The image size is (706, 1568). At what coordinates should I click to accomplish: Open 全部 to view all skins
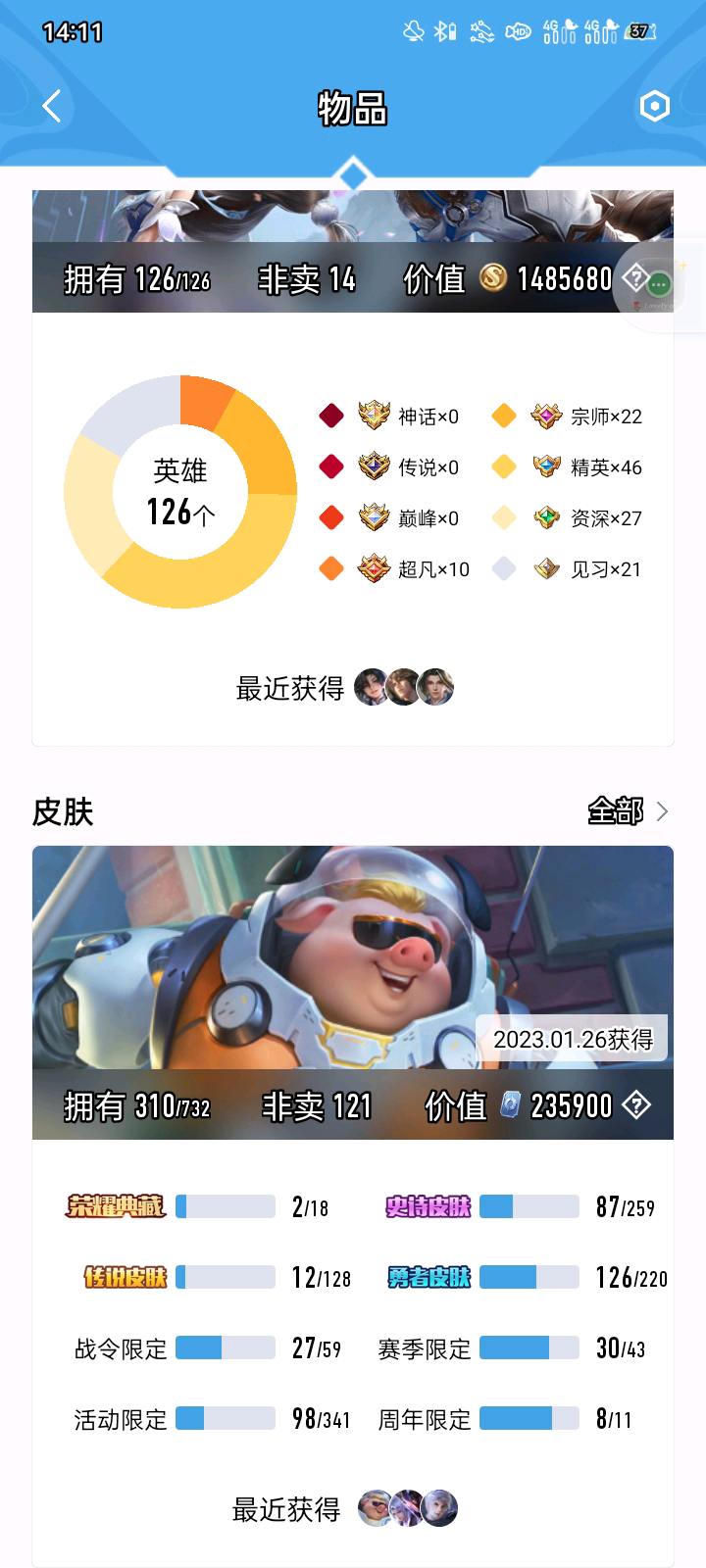click(x=628, y=811)
